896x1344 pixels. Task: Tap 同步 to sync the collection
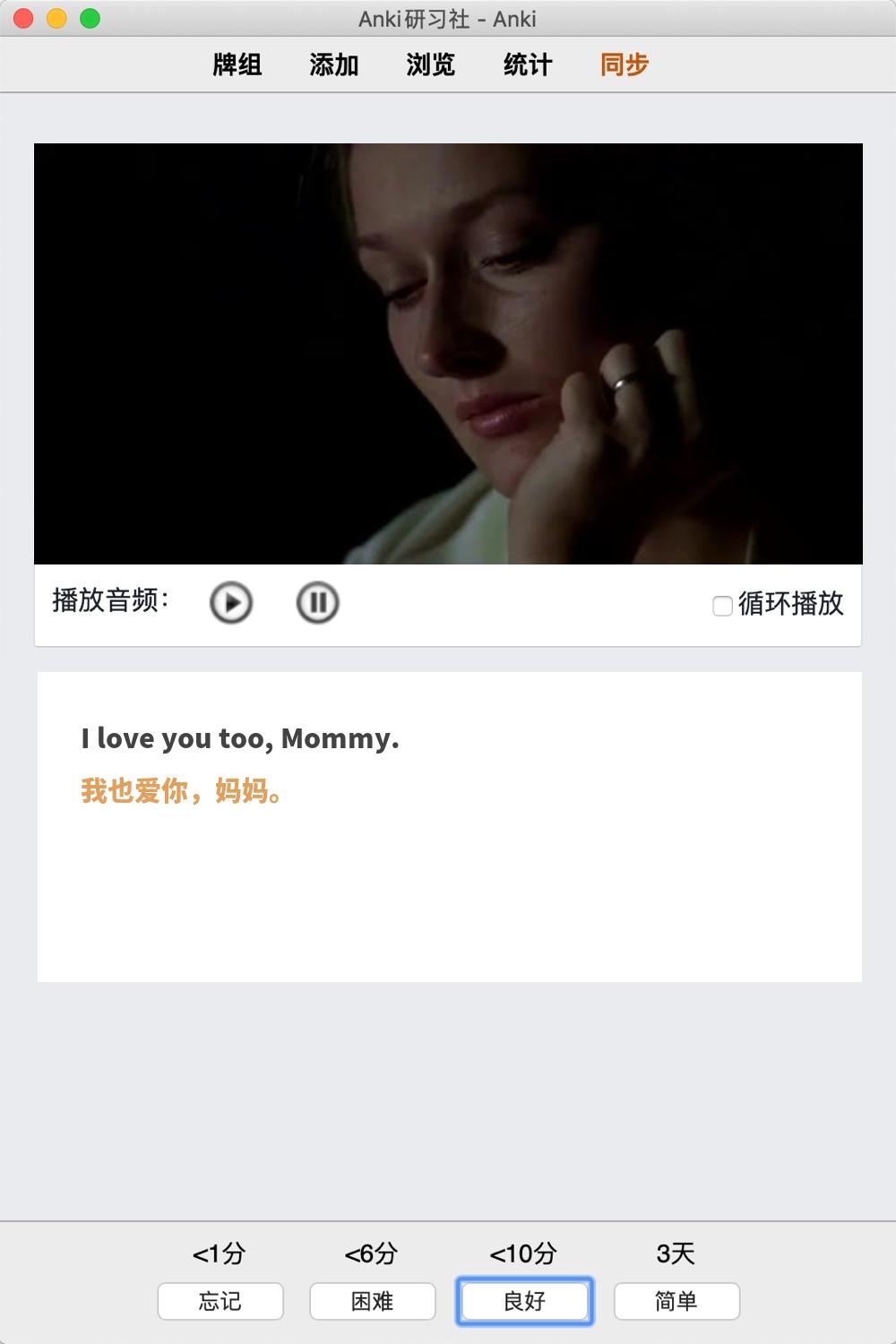[x=625, y=65]
